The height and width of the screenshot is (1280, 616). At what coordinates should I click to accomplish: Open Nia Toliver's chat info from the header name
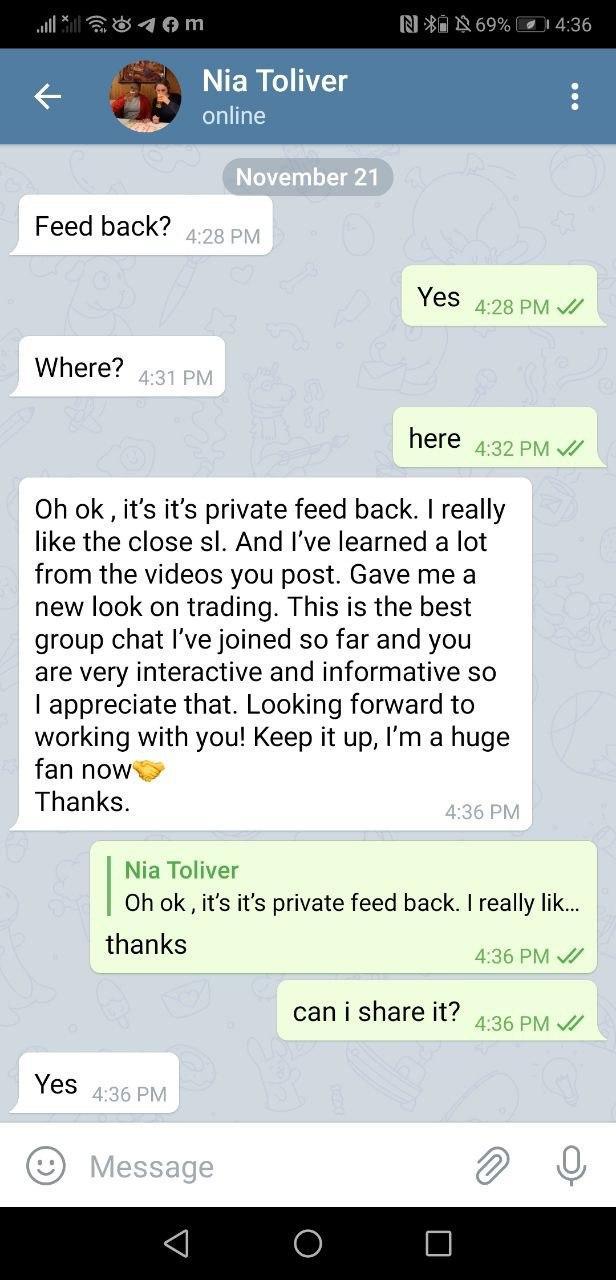point(274,81)
